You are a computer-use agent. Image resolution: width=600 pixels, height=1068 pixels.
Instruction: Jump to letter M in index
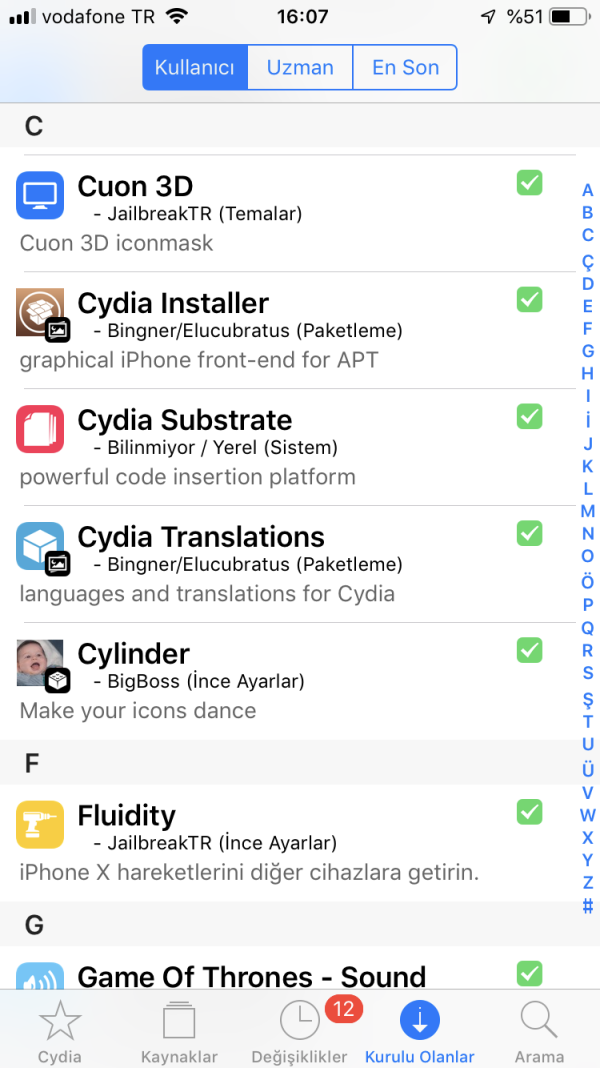(x=588, y=511)
